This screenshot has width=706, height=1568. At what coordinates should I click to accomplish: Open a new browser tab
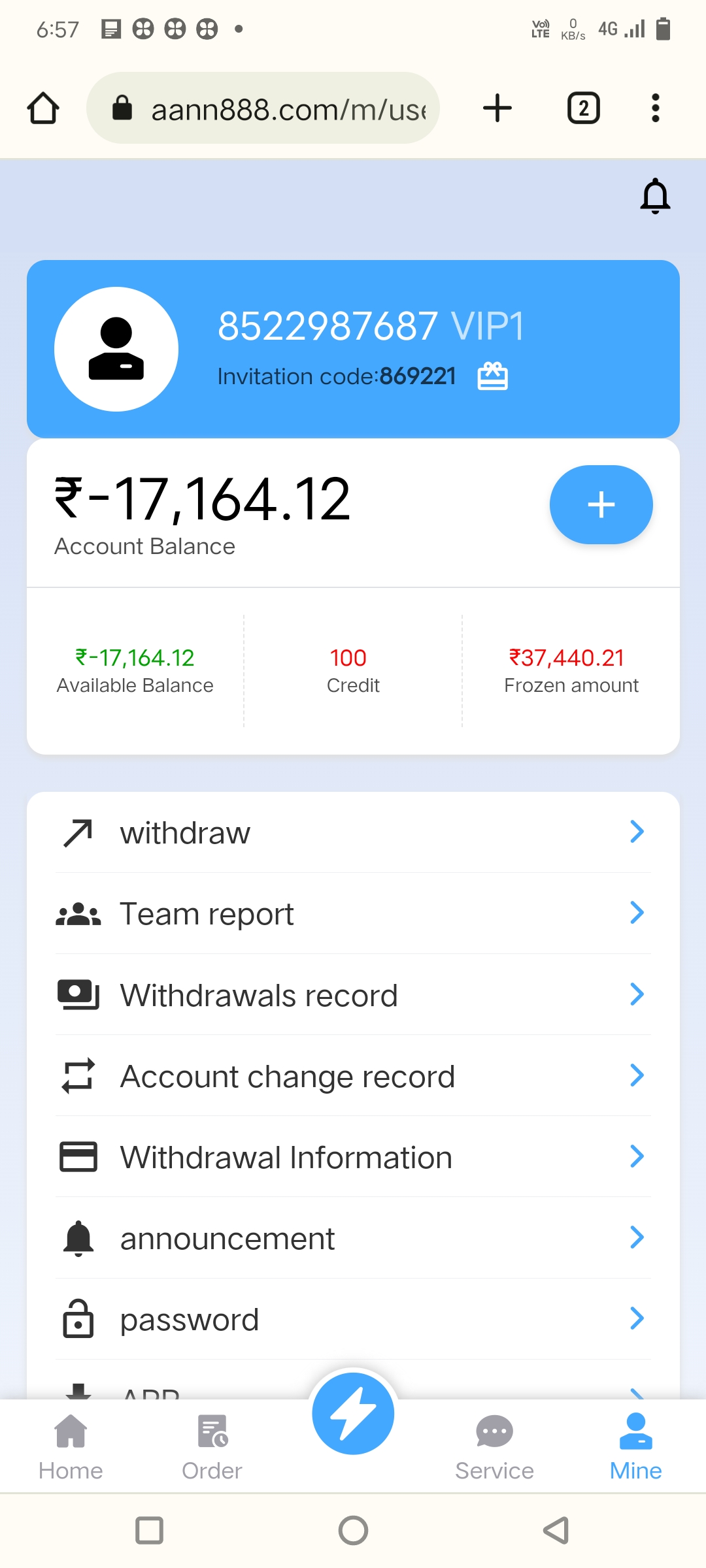tap(497, 108)
